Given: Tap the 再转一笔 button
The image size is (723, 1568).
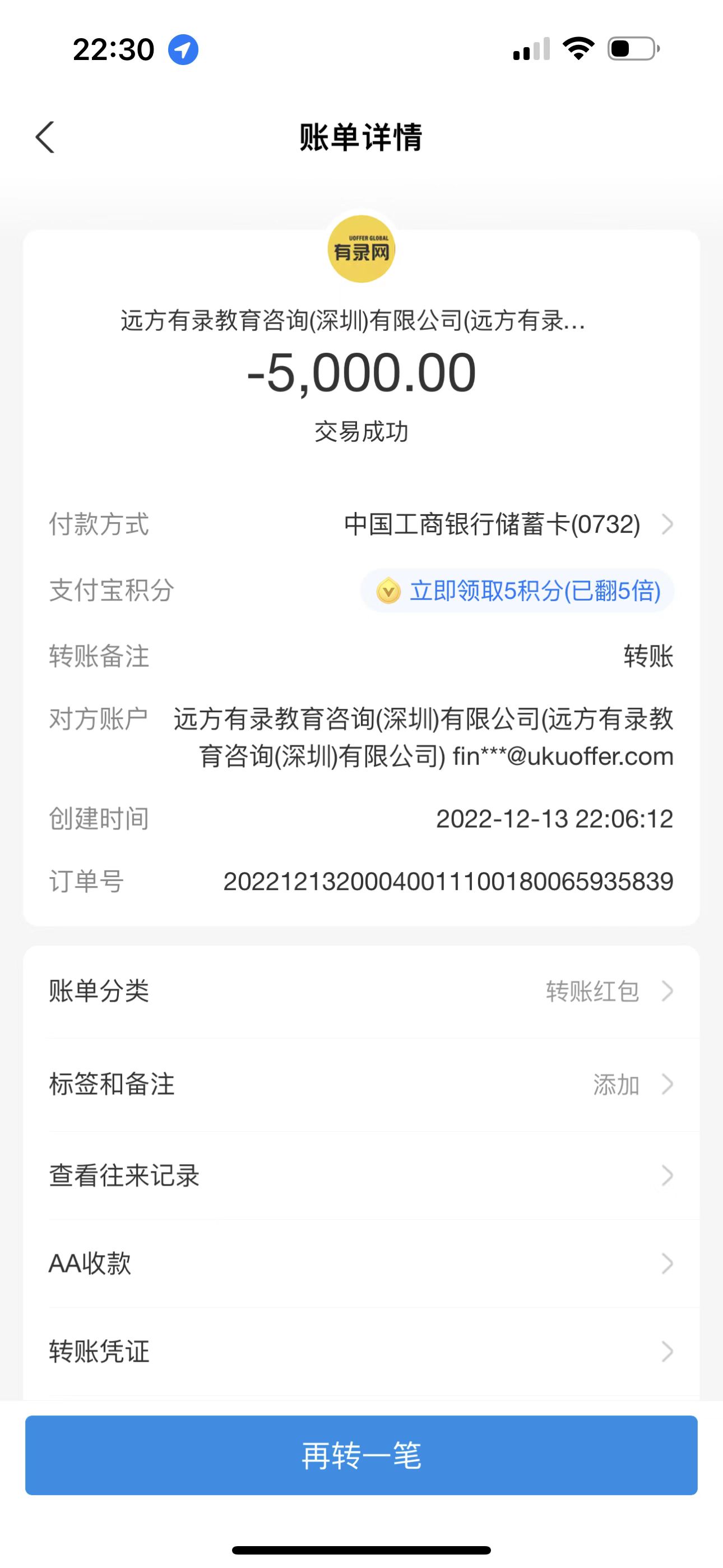Looking at the screenshot, I should 361,1455.
